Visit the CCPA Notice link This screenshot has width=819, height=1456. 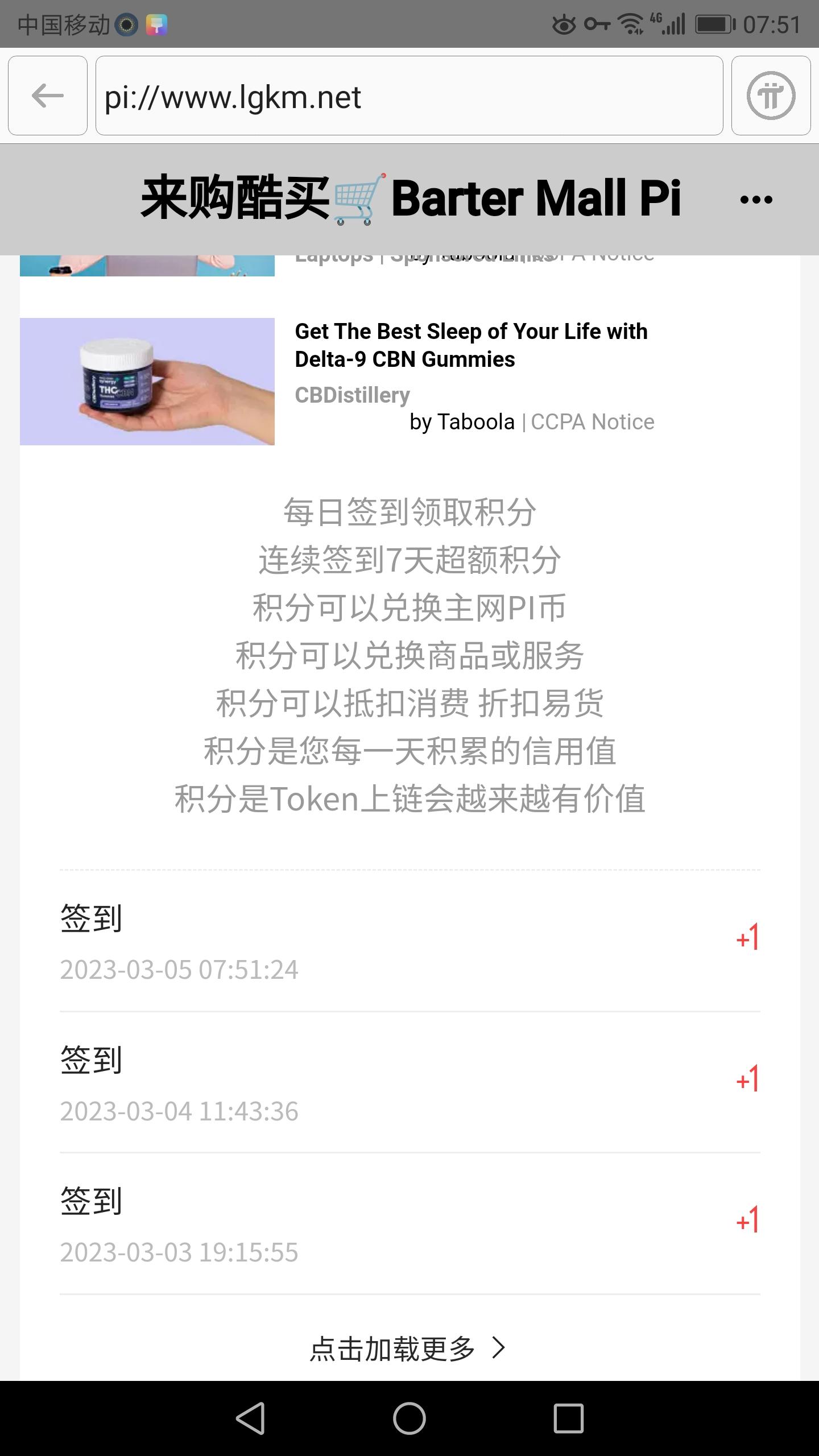592,422
